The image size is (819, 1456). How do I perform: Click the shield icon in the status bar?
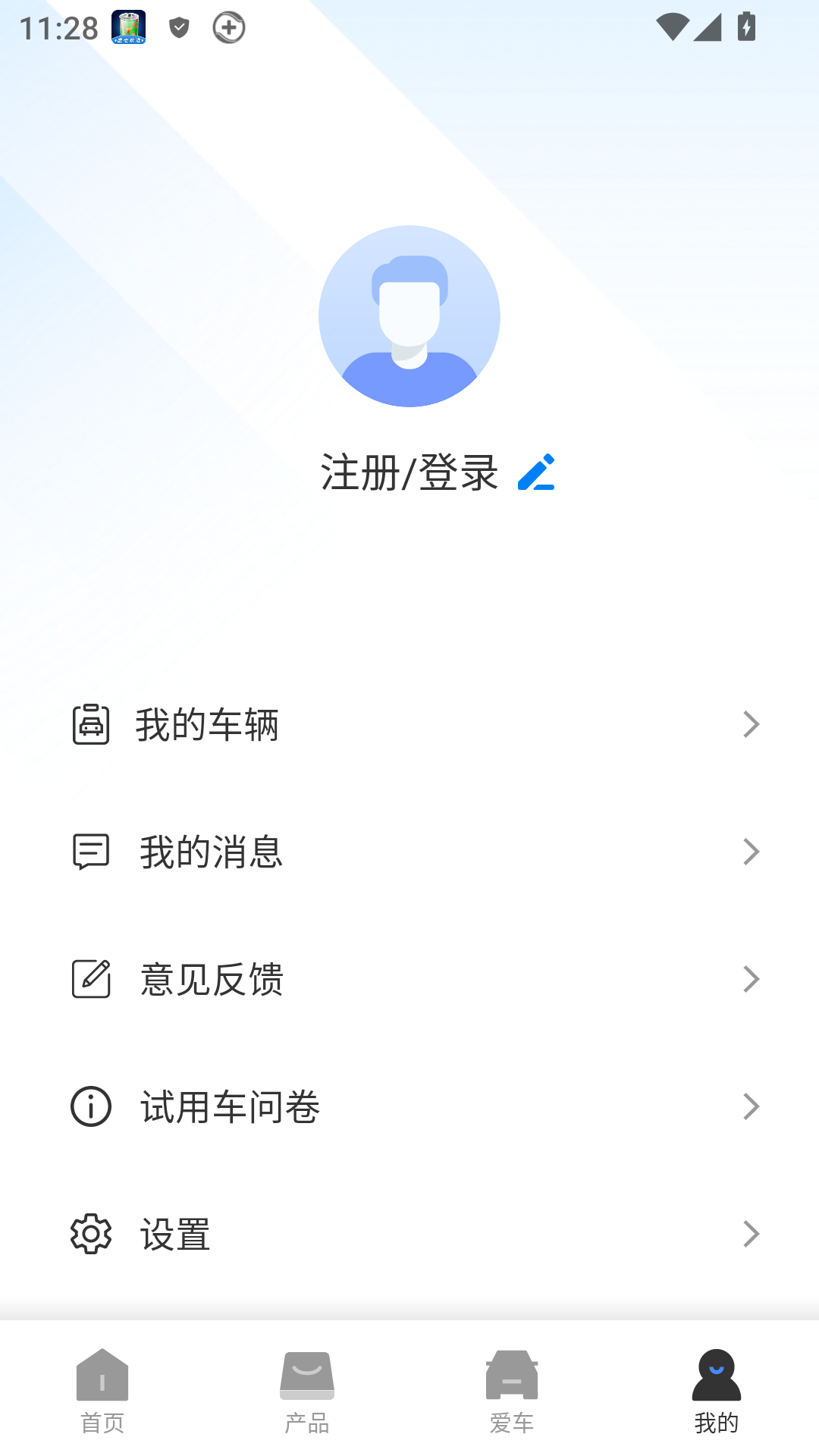point(177,27)
